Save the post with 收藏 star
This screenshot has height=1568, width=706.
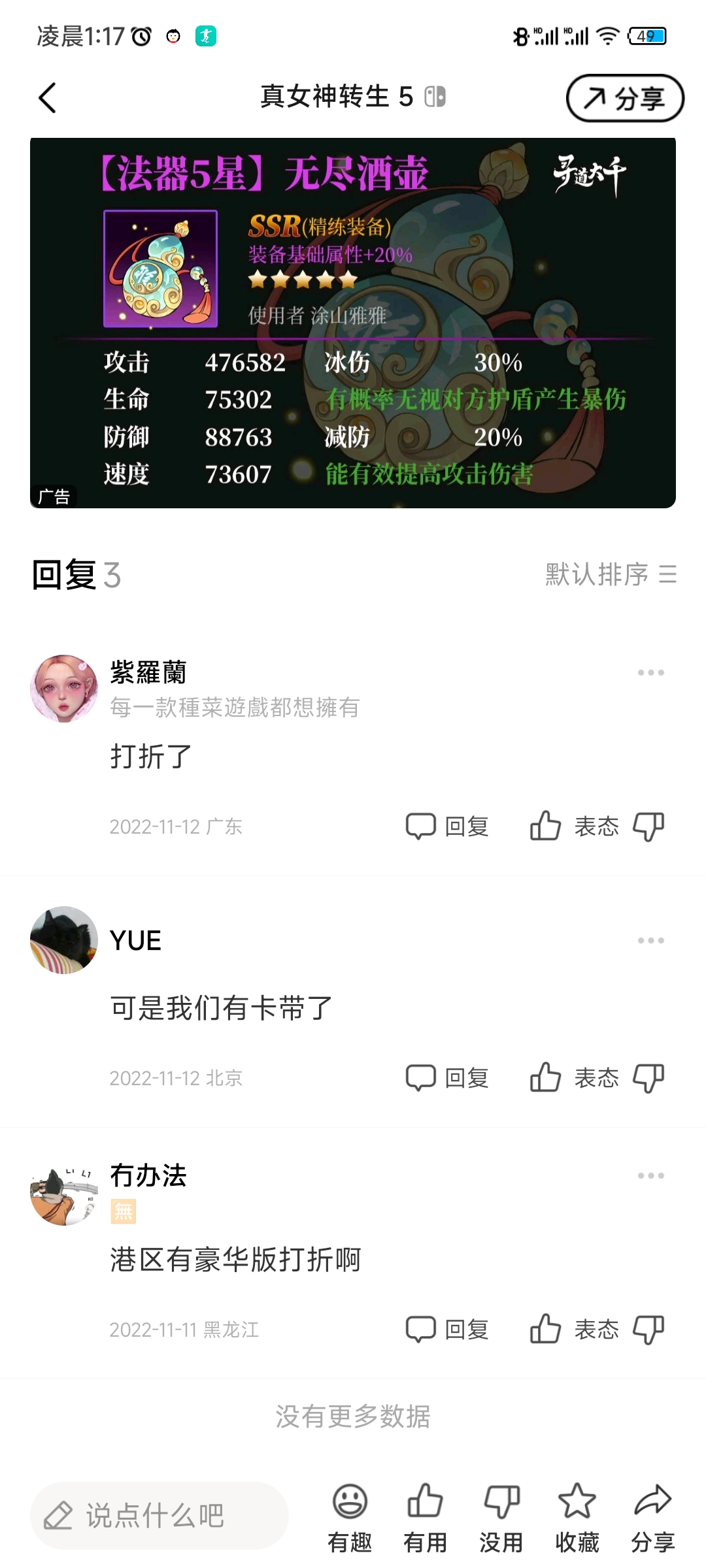577,1516
